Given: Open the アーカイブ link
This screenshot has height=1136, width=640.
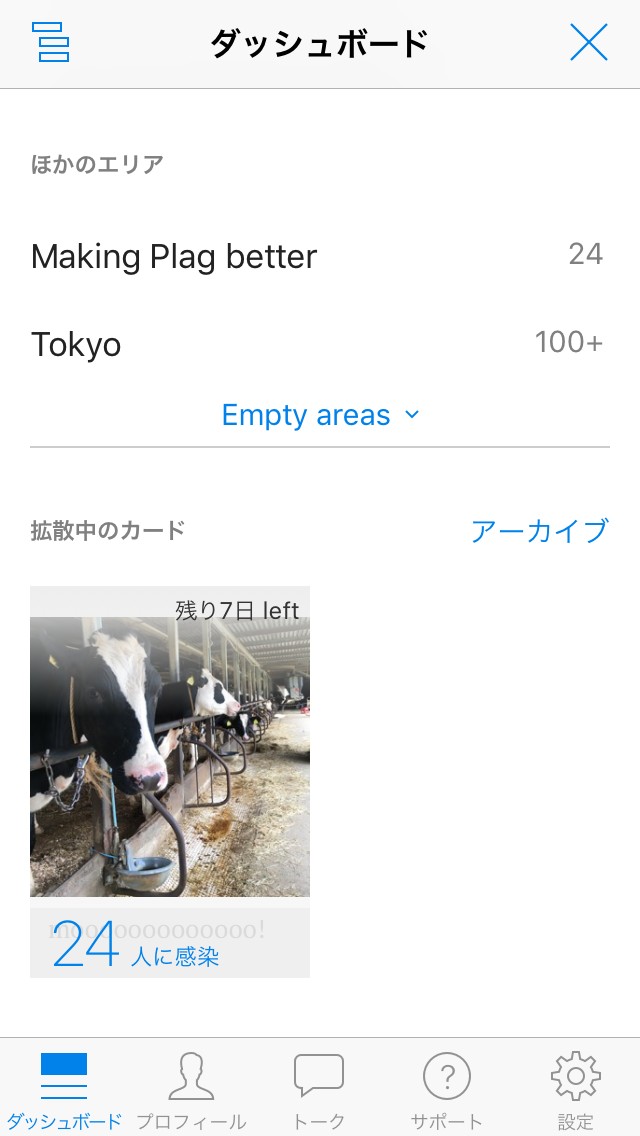Looking at the screenshot, I should pos(539,531).
